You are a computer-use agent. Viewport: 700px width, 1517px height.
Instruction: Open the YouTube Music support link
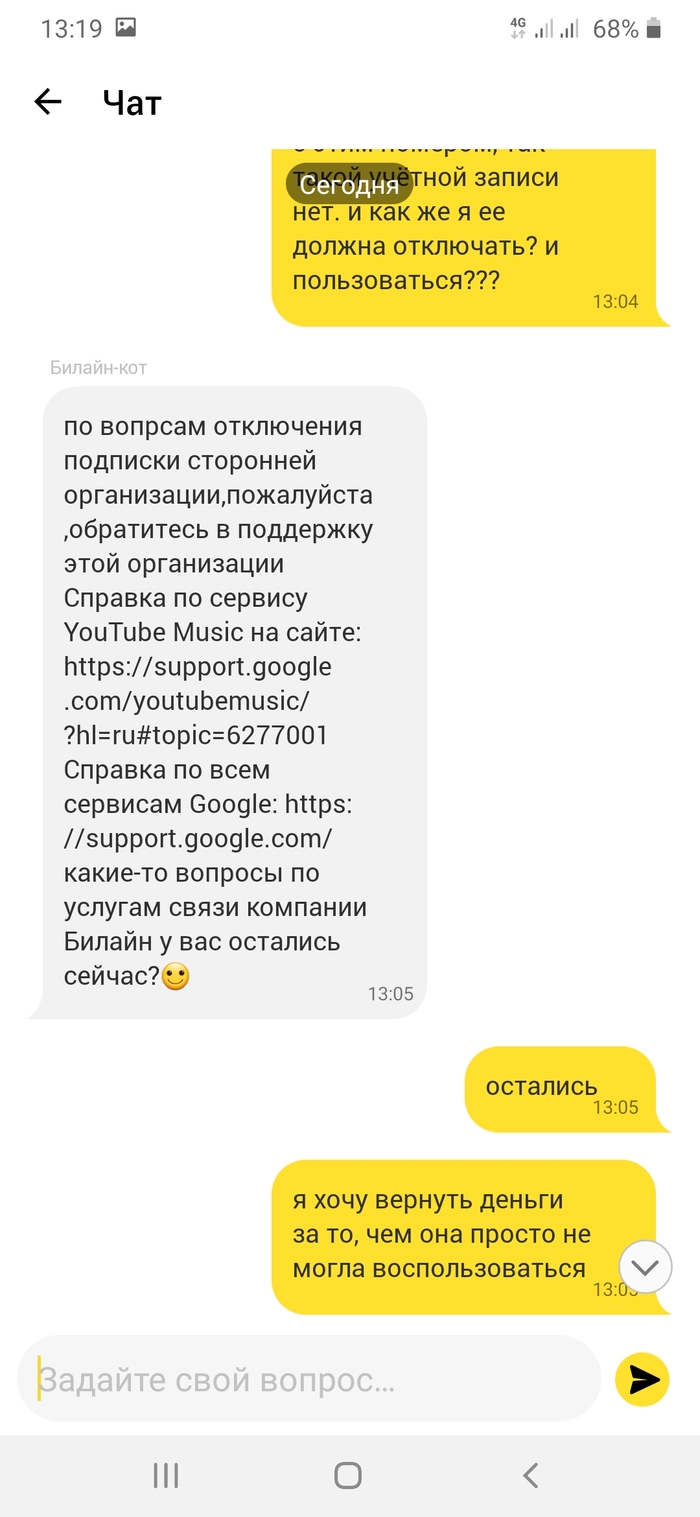pos(197,700)
